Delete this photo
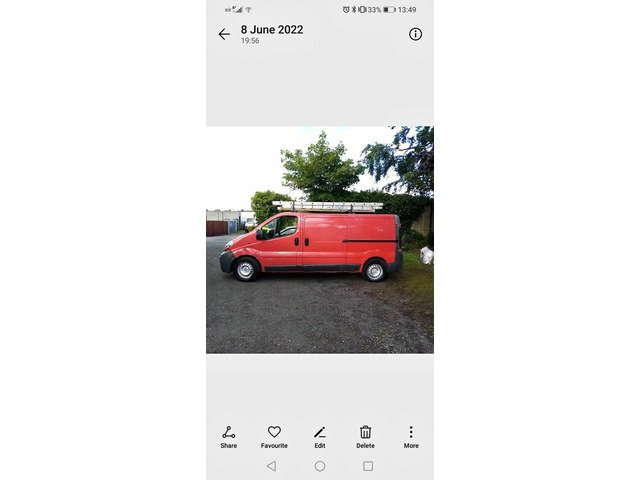The height and width of the screenshot is (480, 640). coord(366,436)
